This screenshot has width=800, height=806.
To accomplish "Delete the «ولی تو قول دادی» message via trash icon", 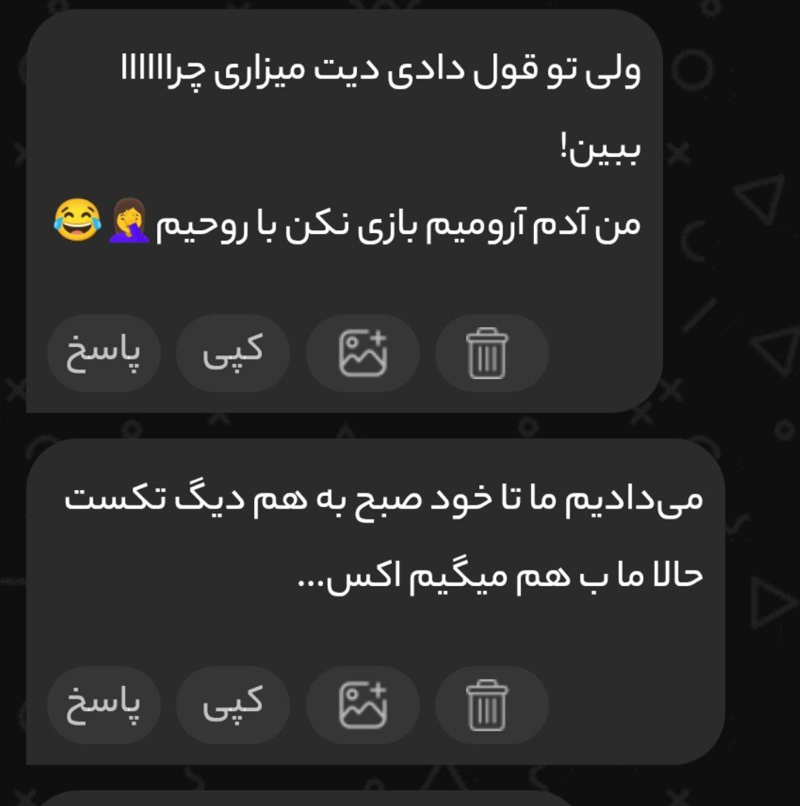I will coord(490,355).
